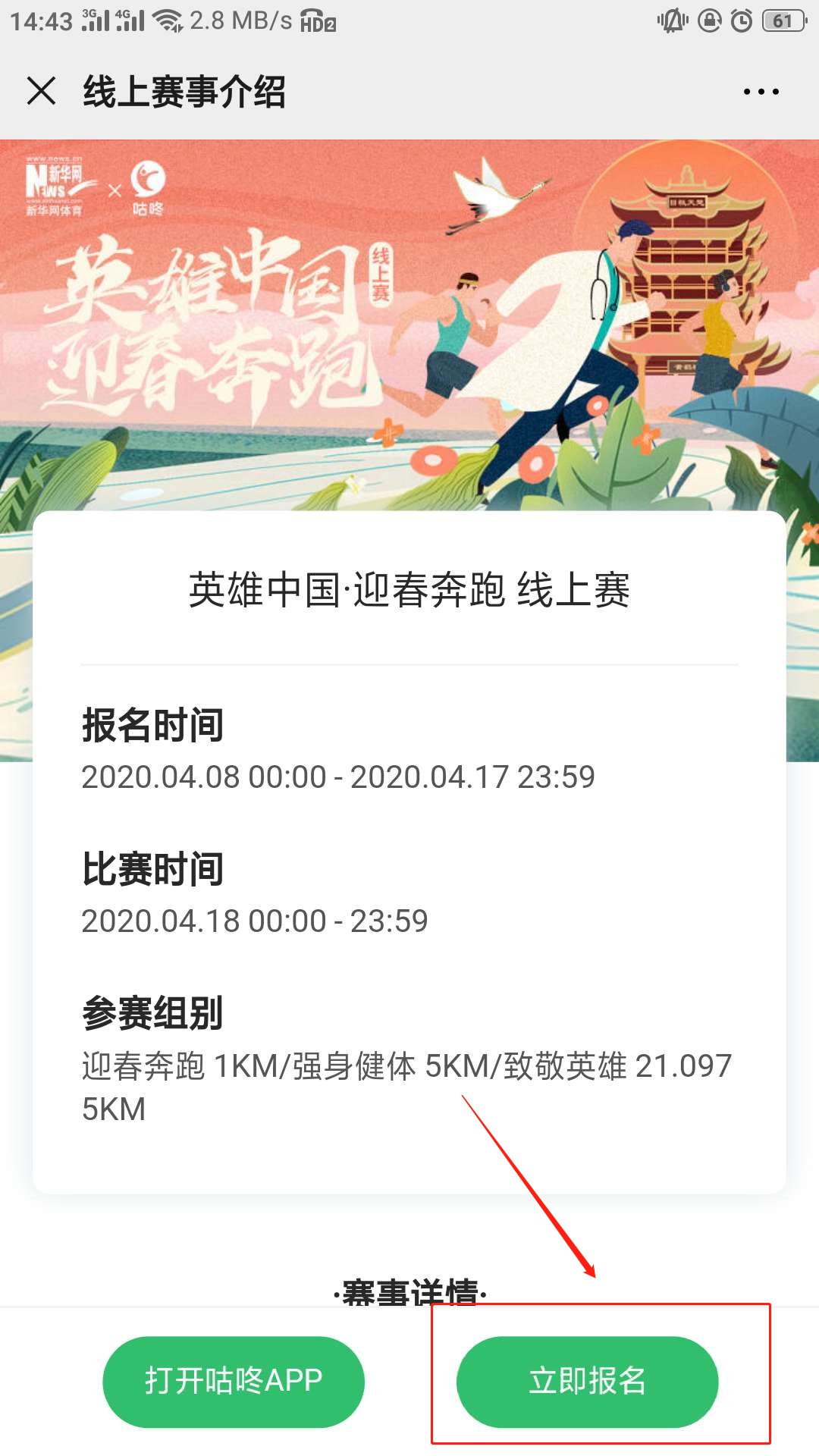Close the 线上赛事介绍 page
This screenshot has height=1456, width=819.
pyautogui.click(x=42, y=92)
